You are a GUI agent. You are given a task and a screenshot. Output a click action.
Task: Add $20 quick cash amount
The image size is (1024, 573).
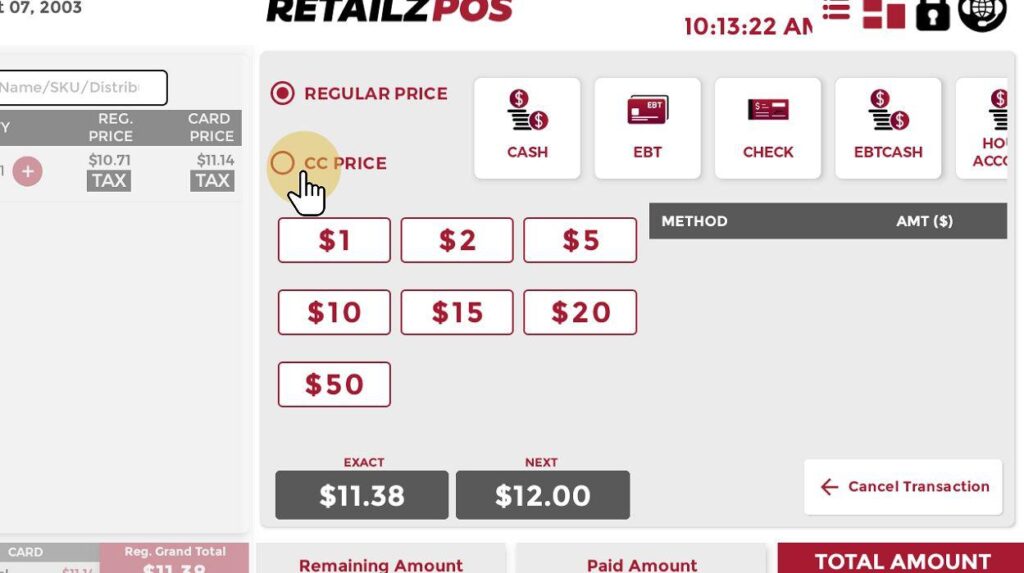pyautogui.click(x=580, y=312)
